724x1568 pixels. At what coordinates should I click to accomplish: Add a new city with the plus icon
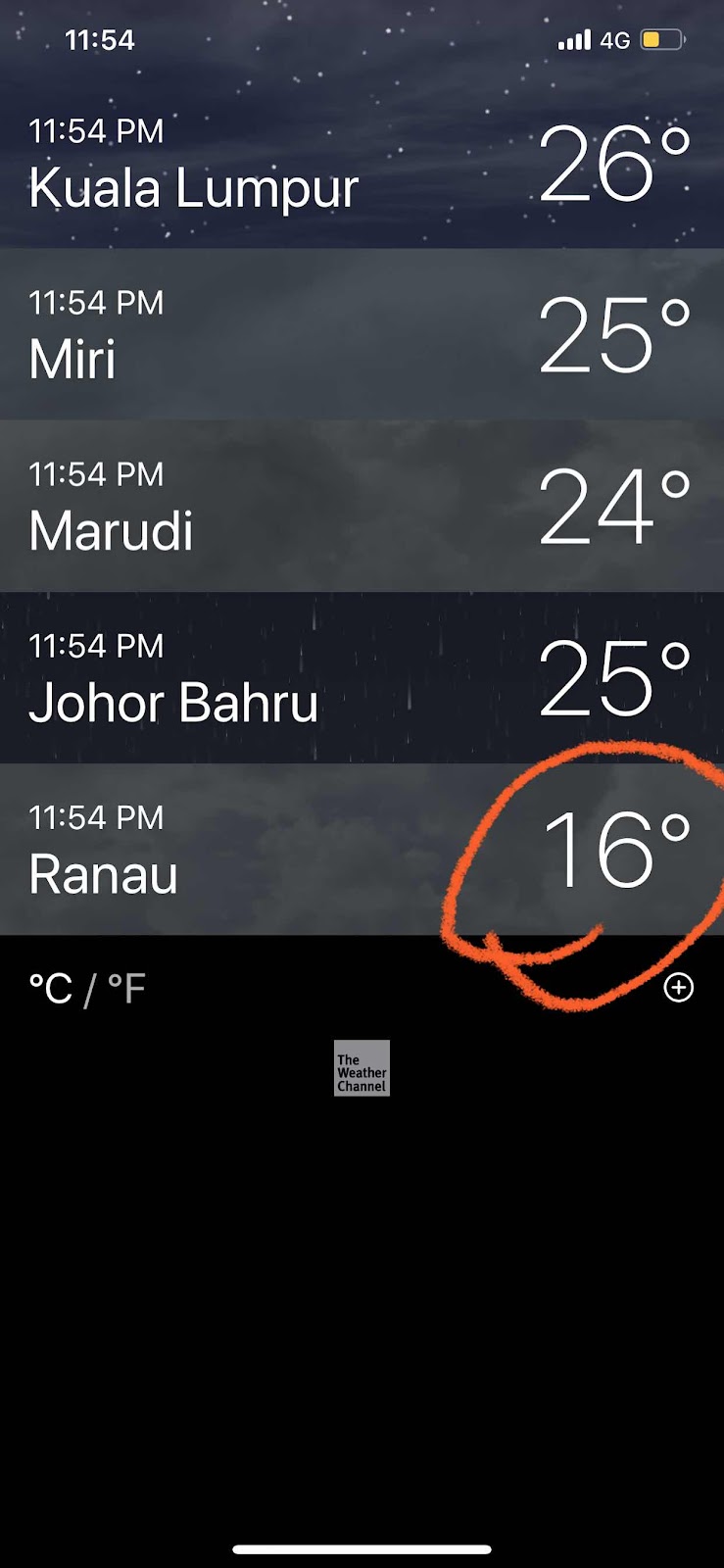679,988
